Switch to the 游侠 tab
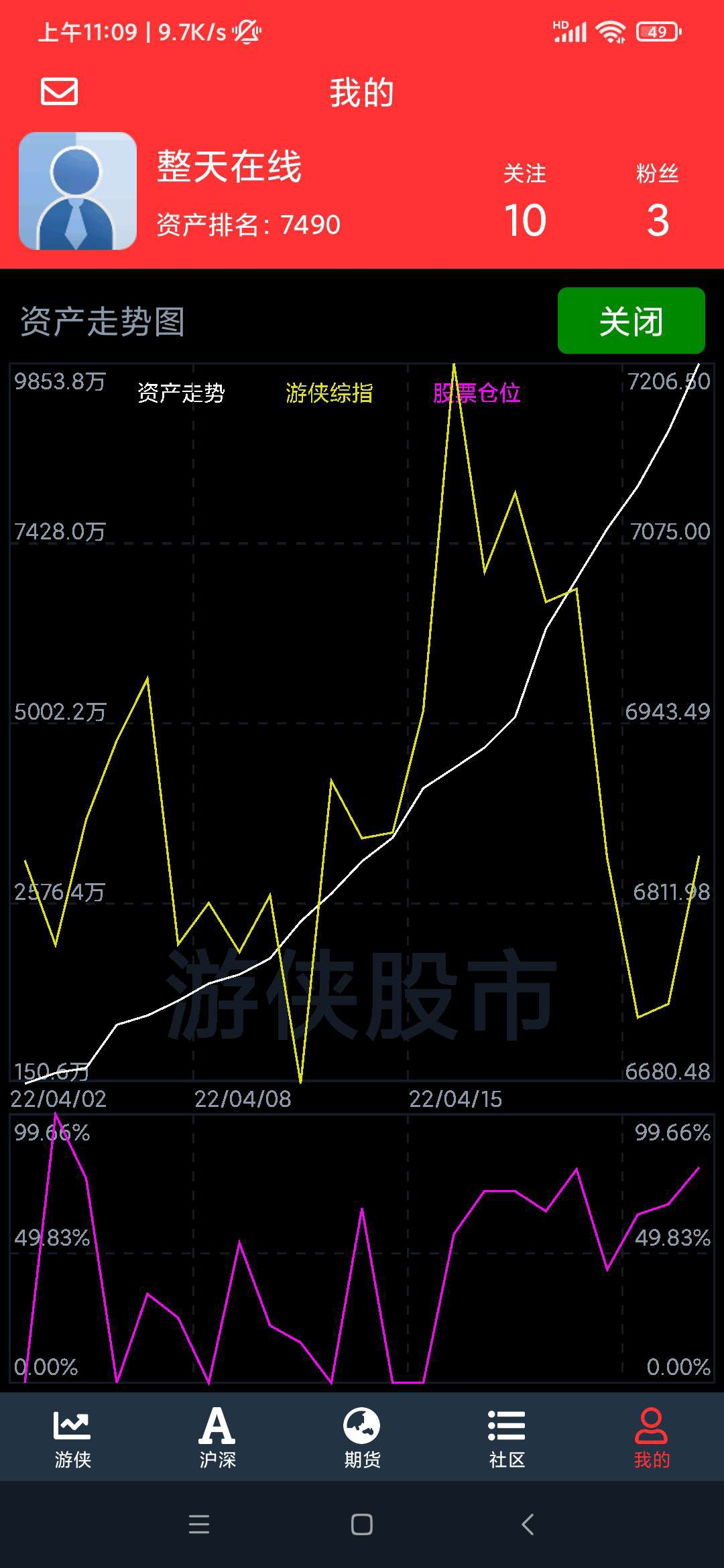This screenshot has height=1568, width=724. point(72,1437)
